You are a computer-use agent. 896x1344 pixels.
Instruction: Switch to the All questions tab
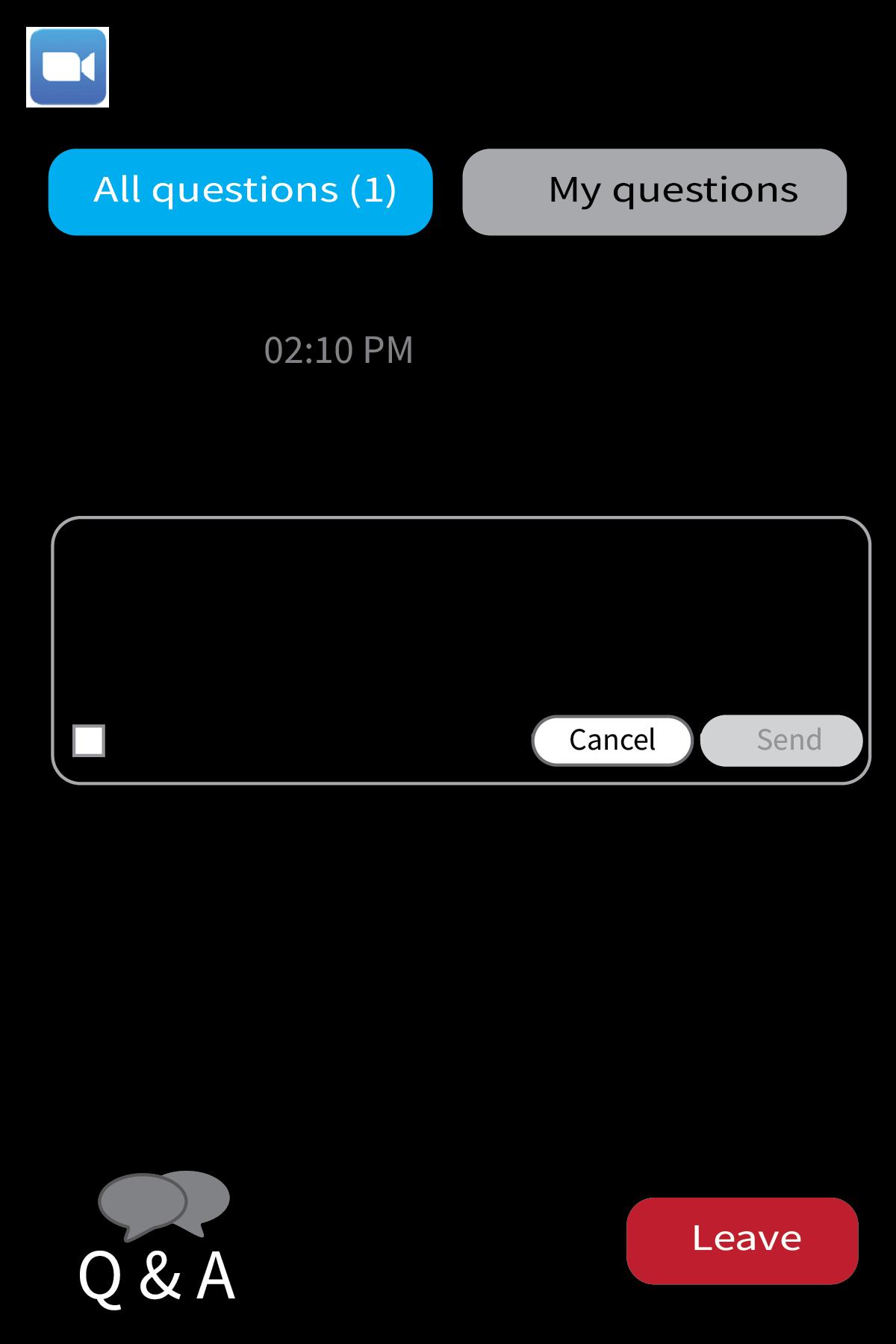(x=240, y=192)
